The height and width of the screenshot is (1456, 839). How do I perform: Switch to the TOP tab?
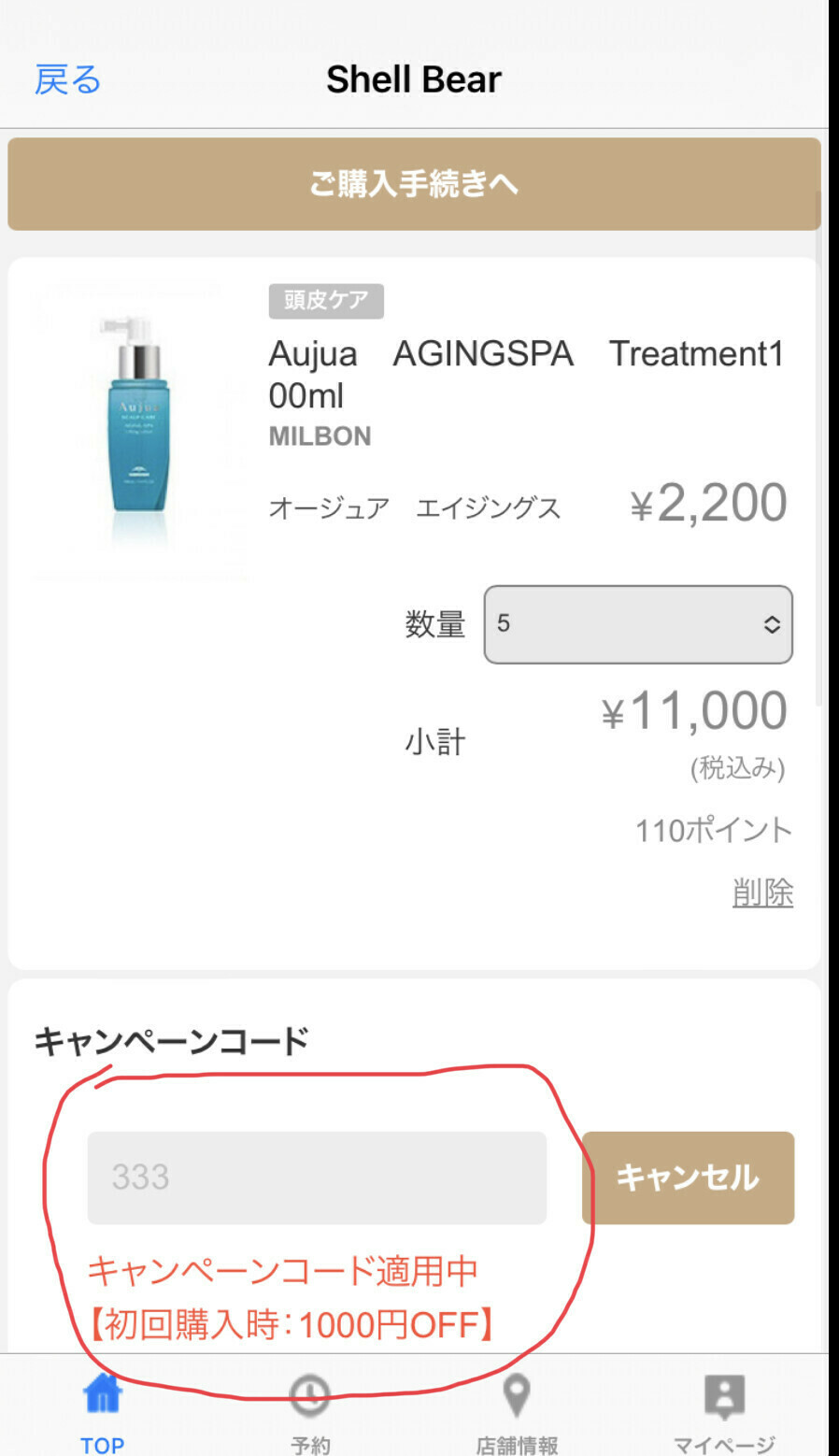tap(103, 1409)
